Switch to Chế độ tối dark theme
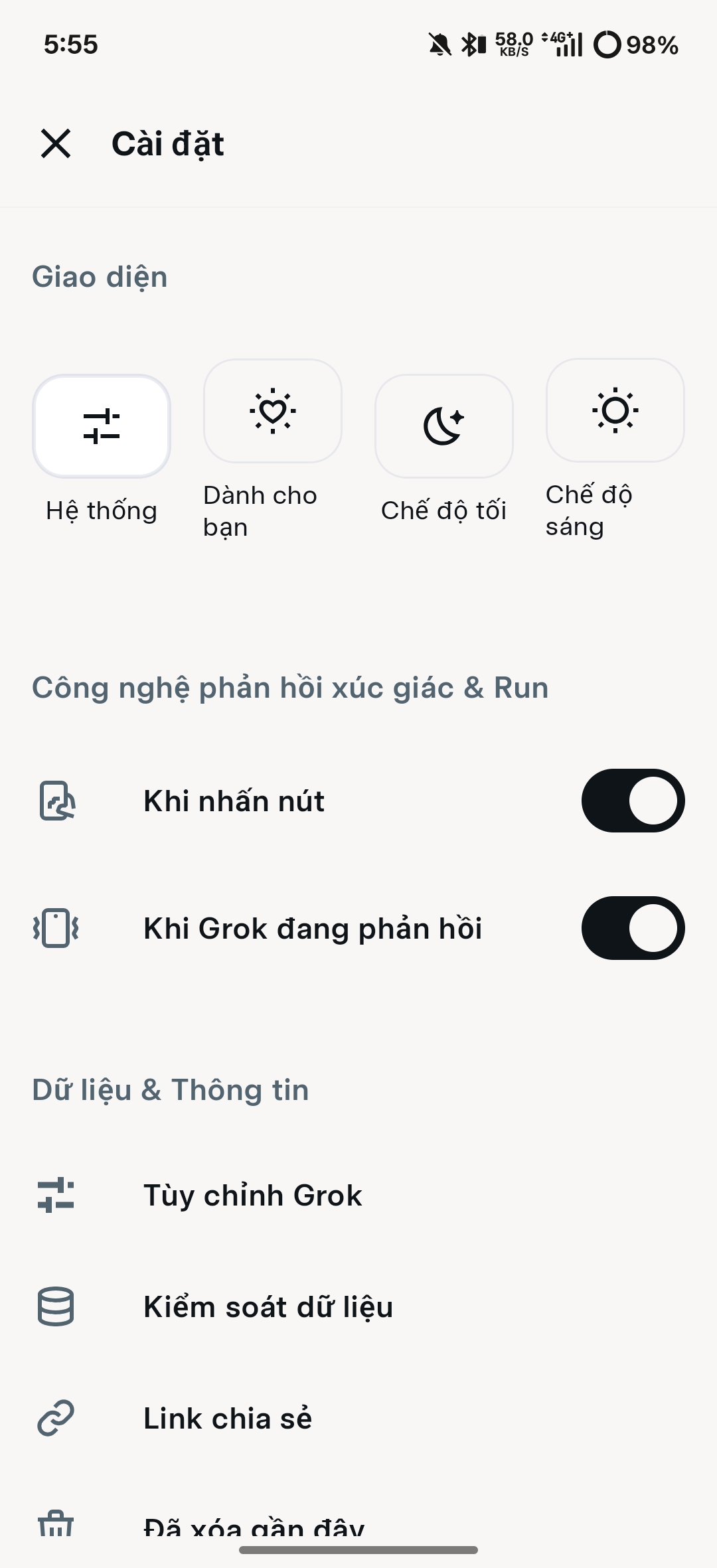Viewport: 717px width, 1568px height. pos(443,426)
